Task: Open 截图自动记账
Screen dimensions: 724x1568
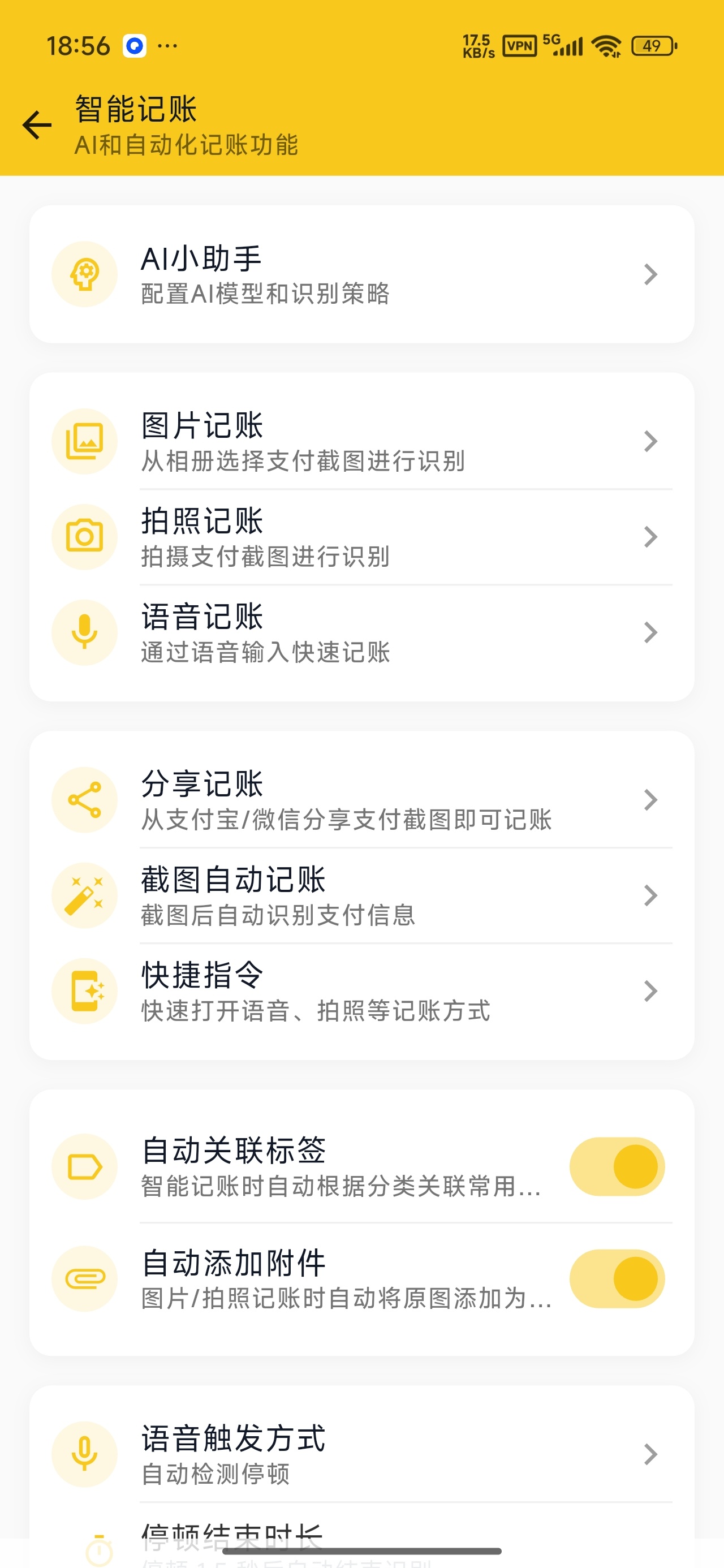Action: [x=361, y=895]
